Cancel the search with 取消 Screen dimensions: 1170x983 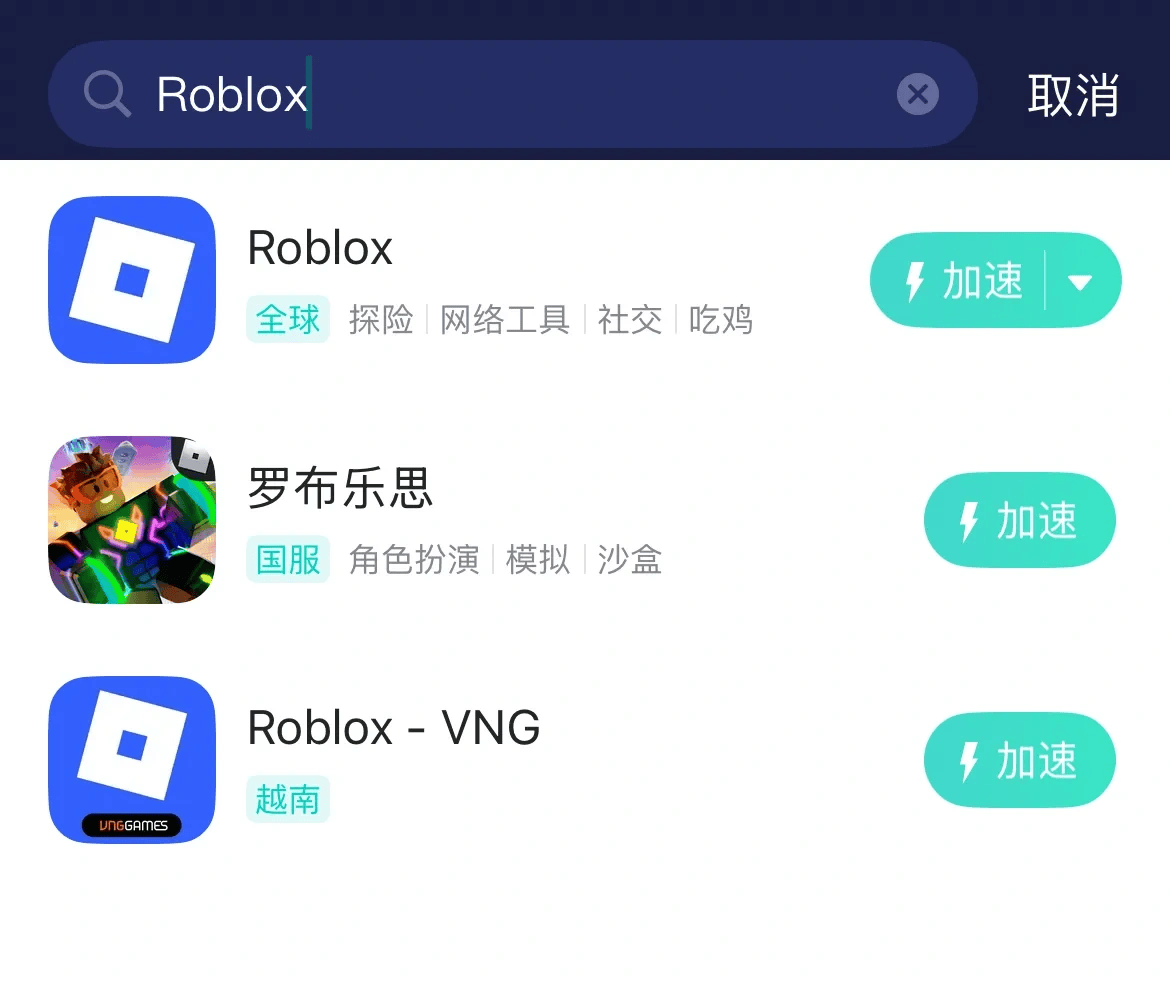click(1073, 95)
